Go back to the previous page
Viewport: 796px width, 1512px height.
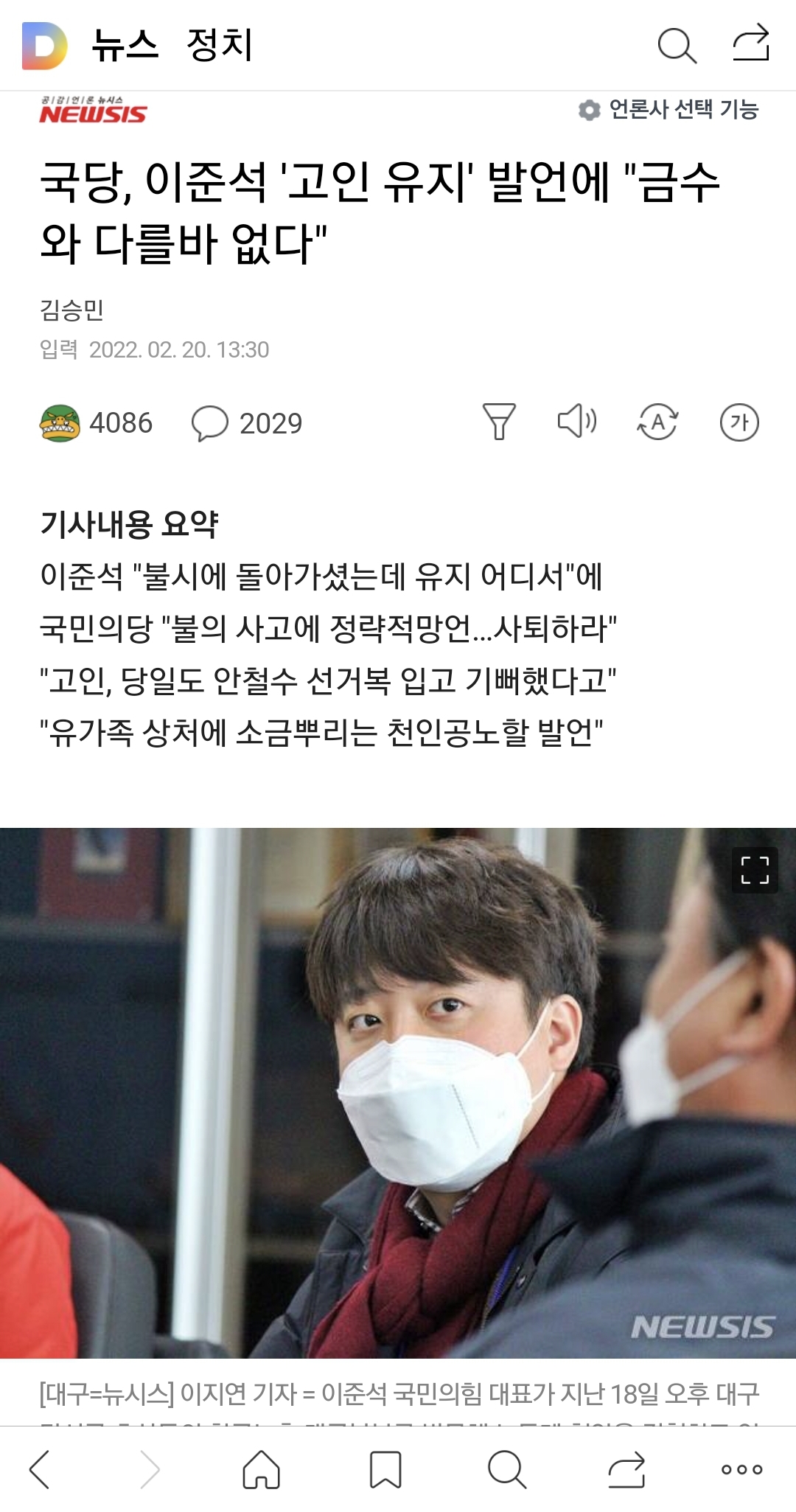(x=41, y=1469)
